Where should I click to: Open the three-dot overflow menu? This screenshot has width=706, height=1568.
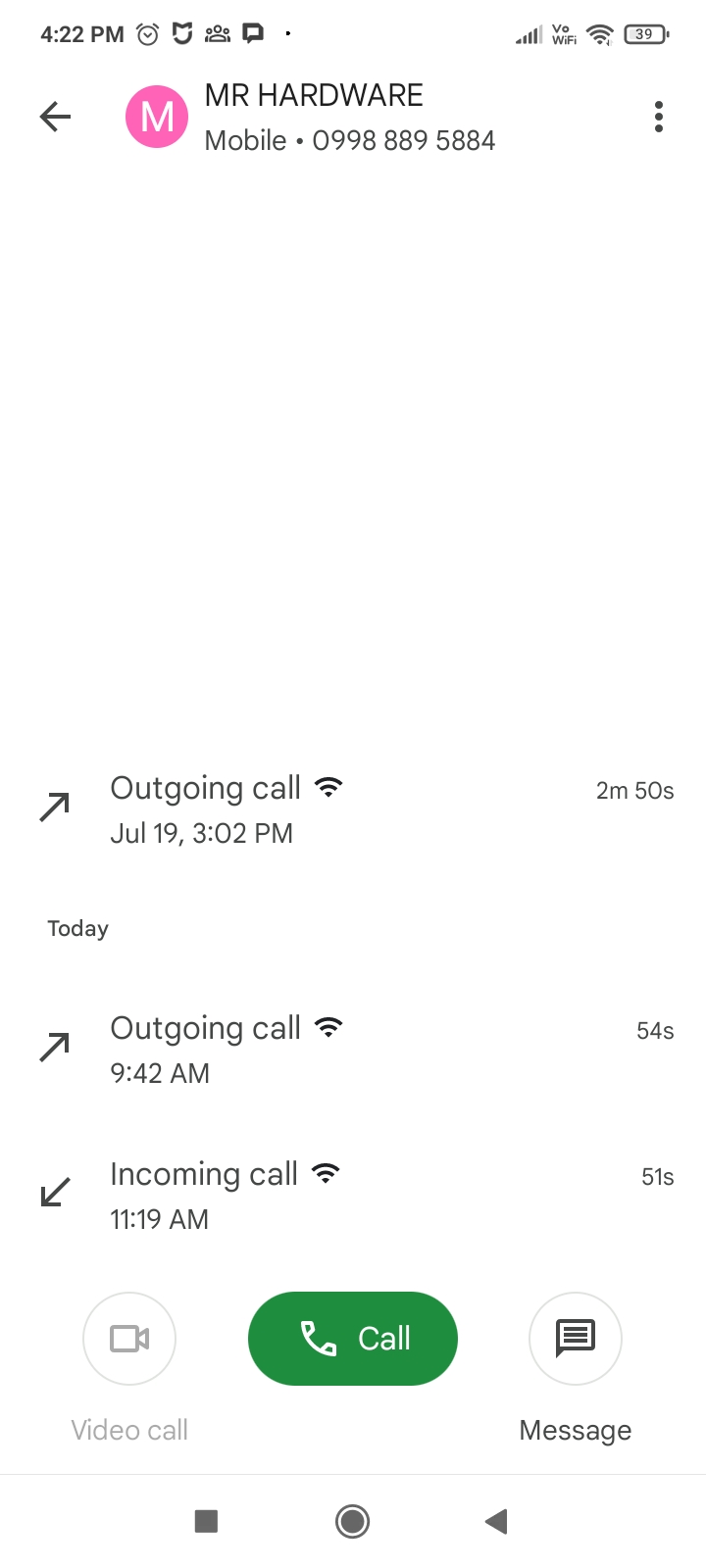pyautogui.click(x=659, y=118)
